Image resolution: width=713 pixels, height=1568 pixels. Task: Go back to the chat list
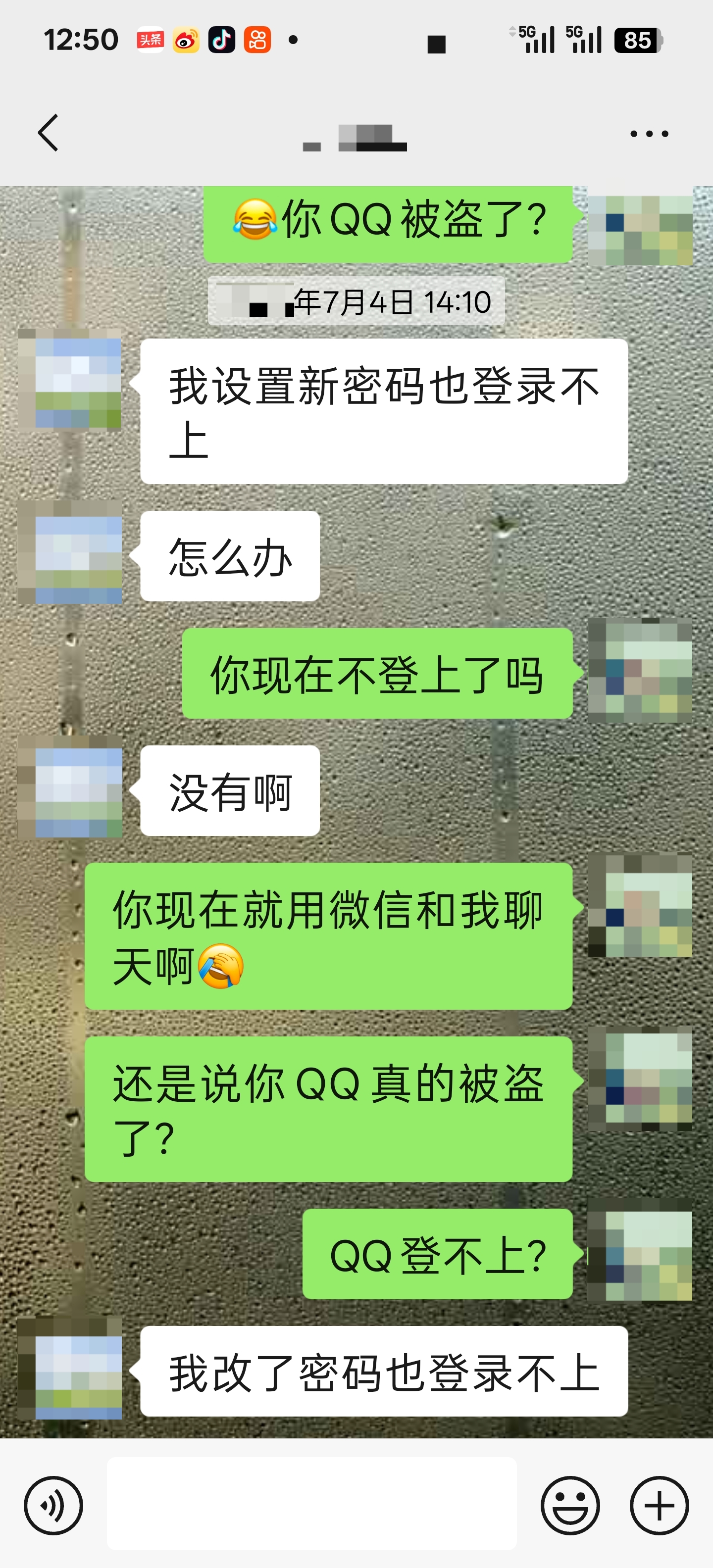tap(49, 133)
